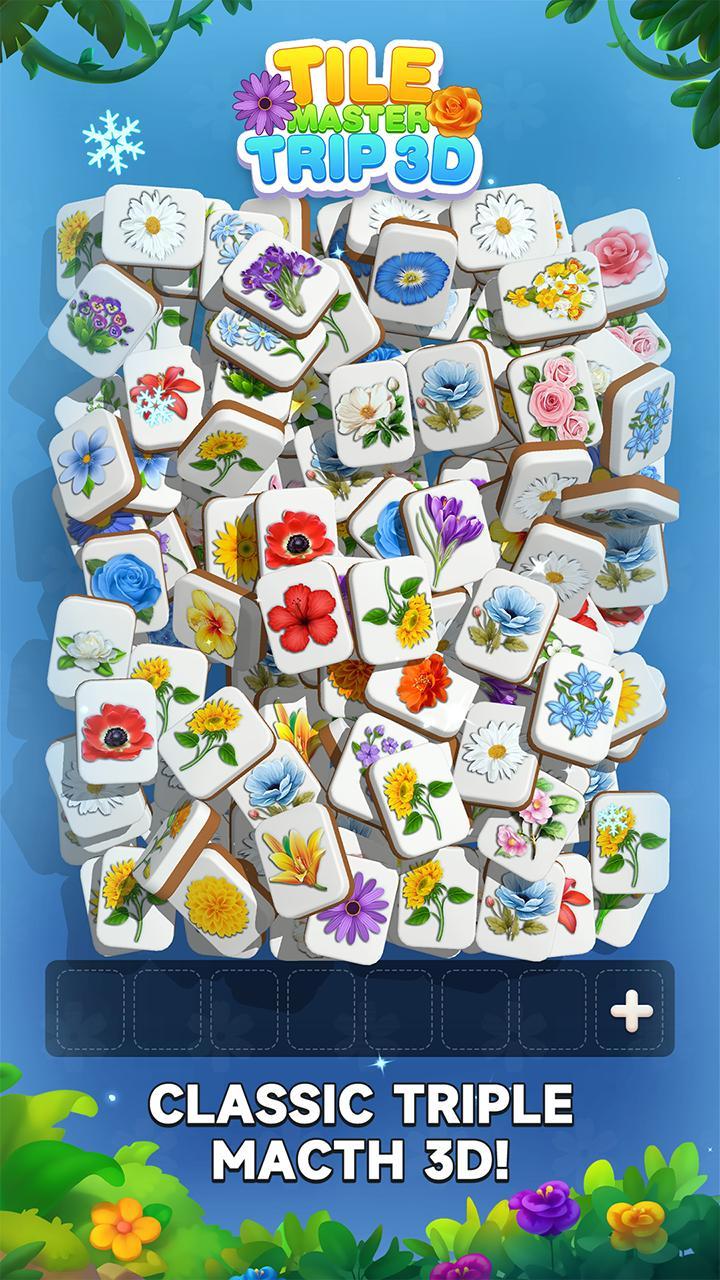Click the glowing snowflake decoration top left
Image resolution: width=720 pixels, height=1280 pixels.
[x=115, y=140]
